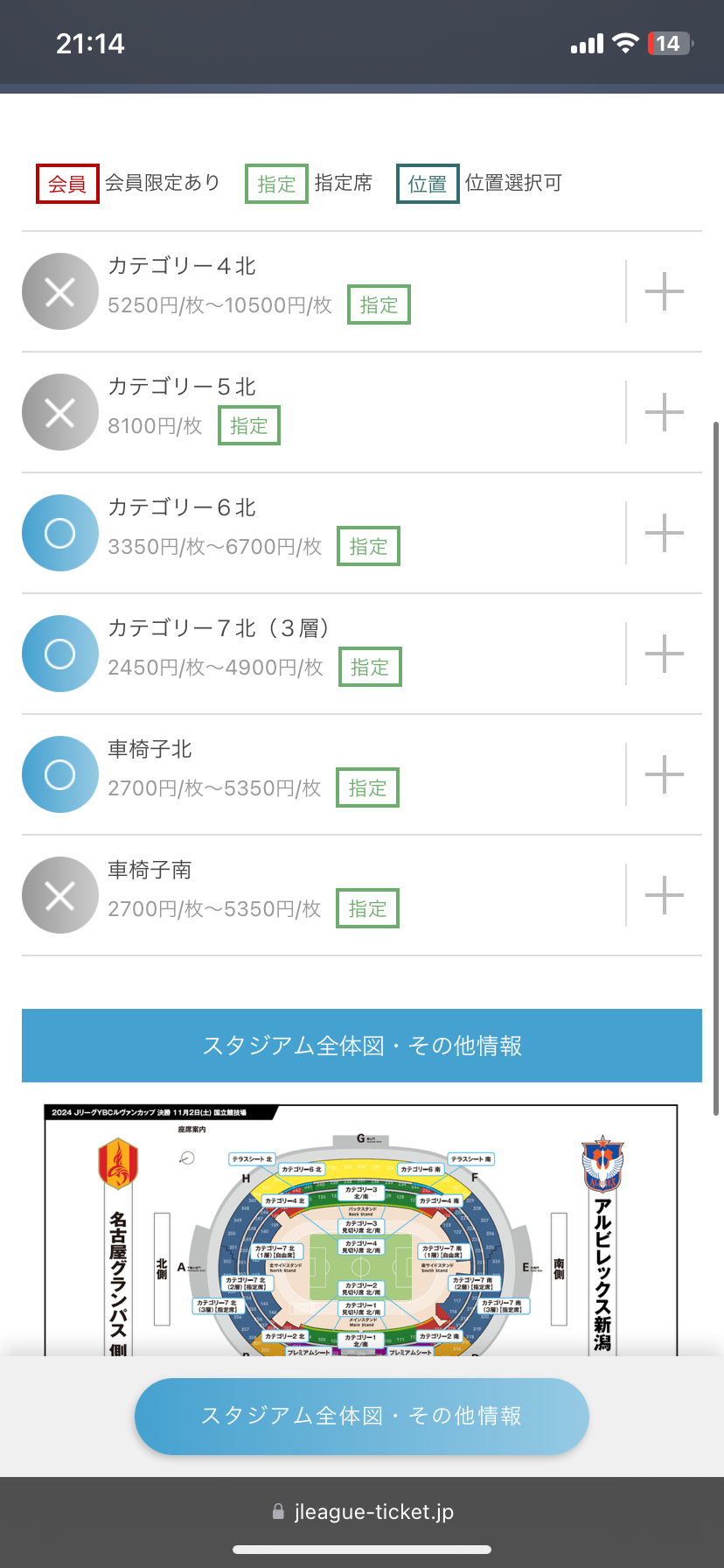Tap the rounded スタジアム全体図・その他情報 floating button
This screenshot has width=724, height=1568.
tap(362, 1416)
